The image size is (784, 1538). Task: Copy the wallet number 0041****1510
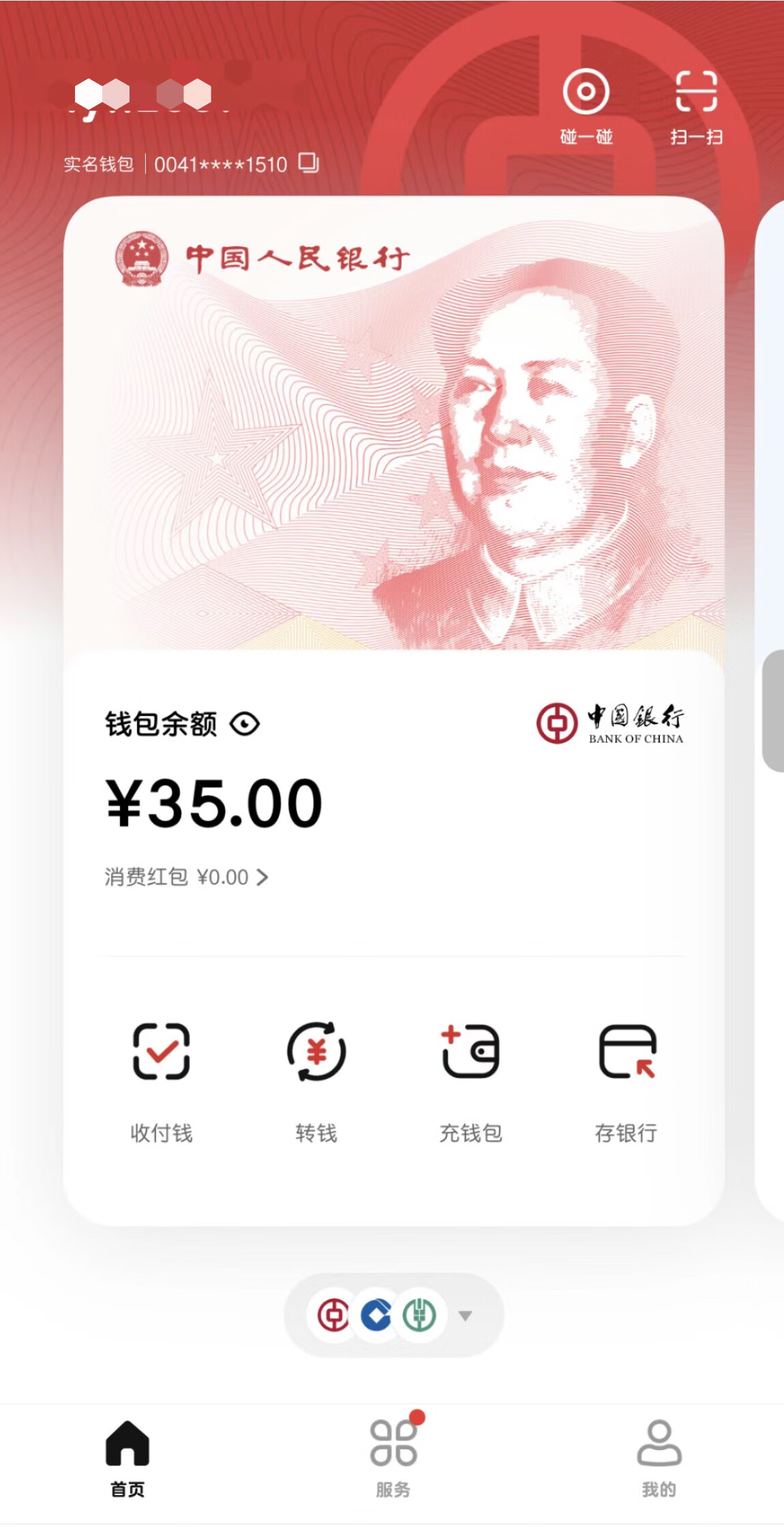pyautogui.click(x=309, y=163)
